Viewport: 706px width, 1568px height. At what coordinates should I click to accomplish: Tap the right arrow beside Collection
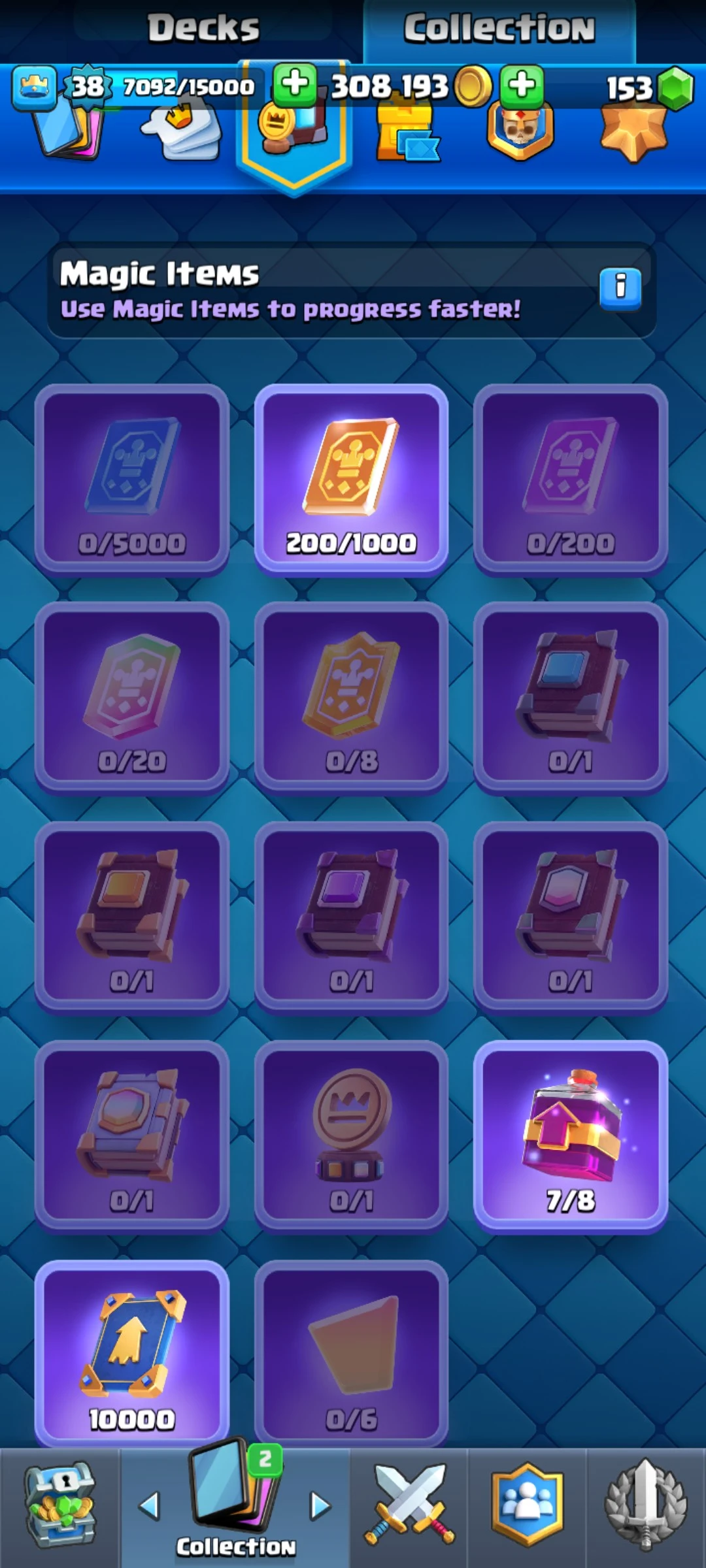320,1506
